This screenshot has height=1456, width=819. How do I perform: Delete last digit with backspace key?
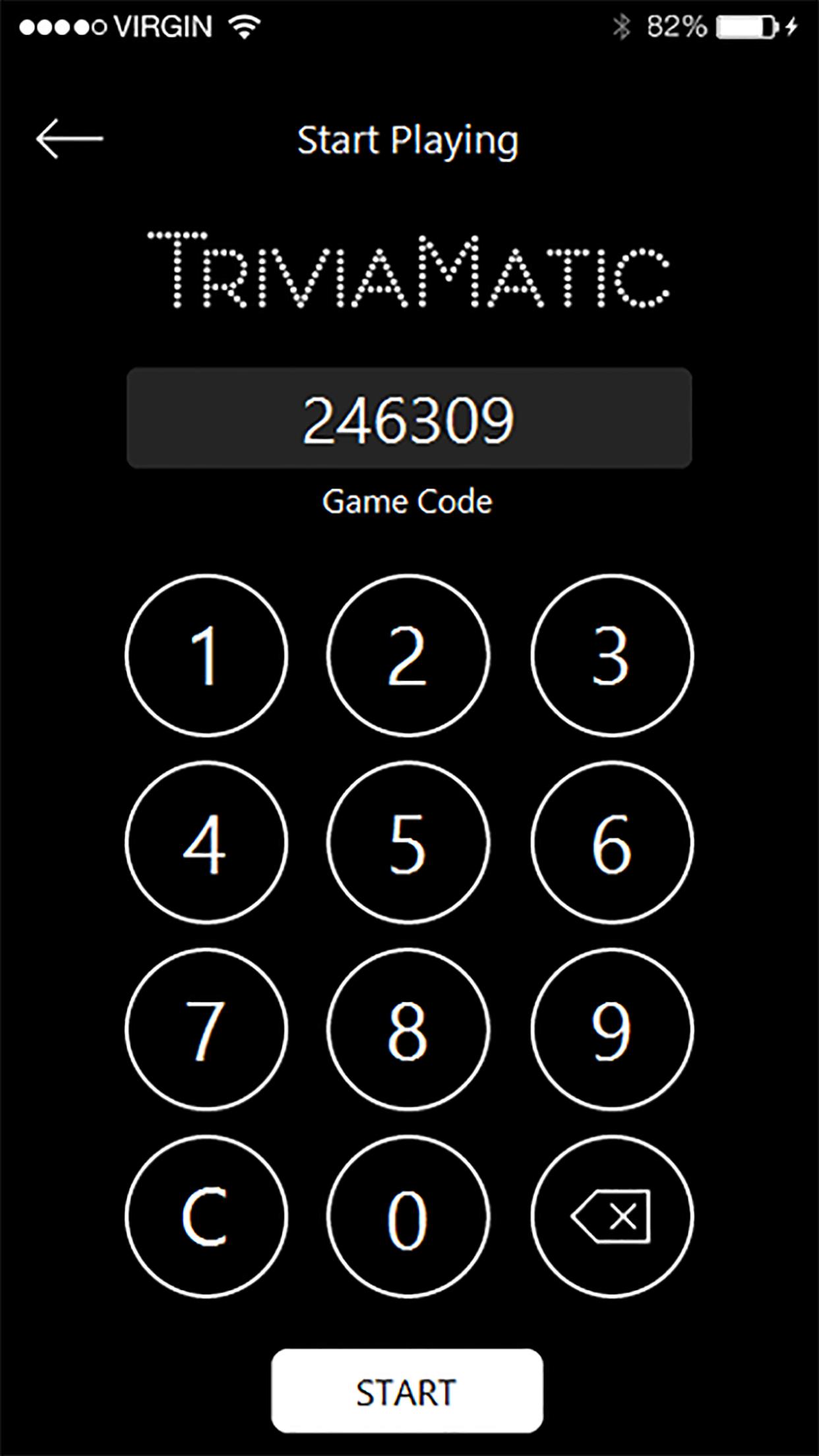(611, 1217)
